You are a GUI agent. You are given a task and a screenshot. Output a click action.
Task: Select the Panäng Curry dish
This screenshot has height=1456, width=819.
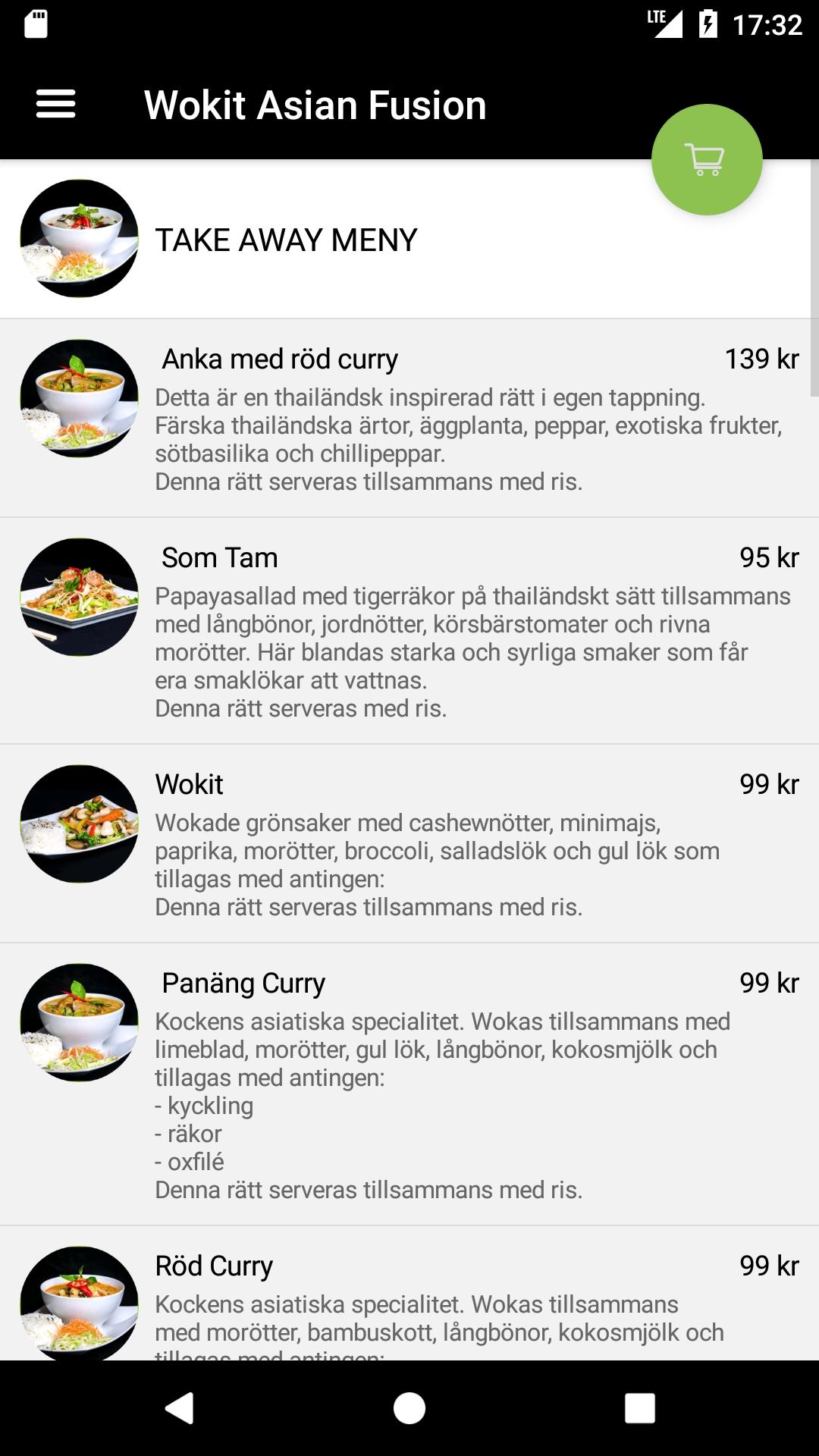tap(409, 1084)
